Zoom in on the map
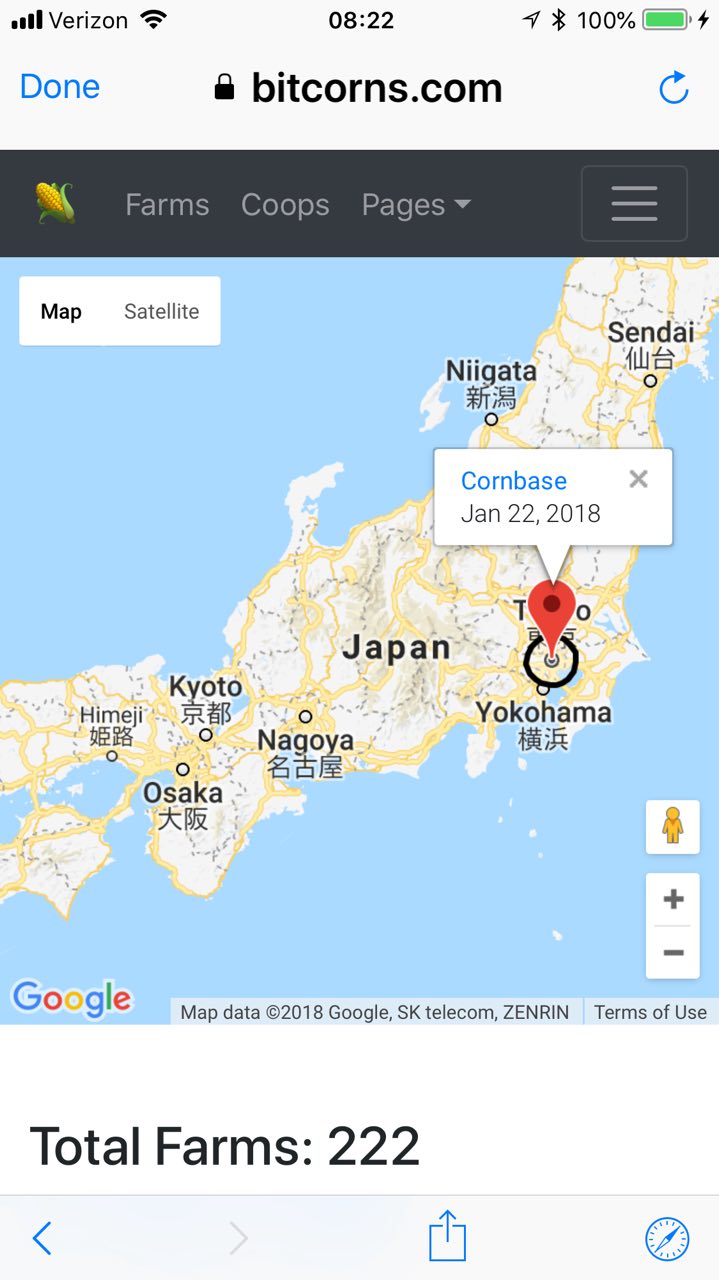 [673, 899]
